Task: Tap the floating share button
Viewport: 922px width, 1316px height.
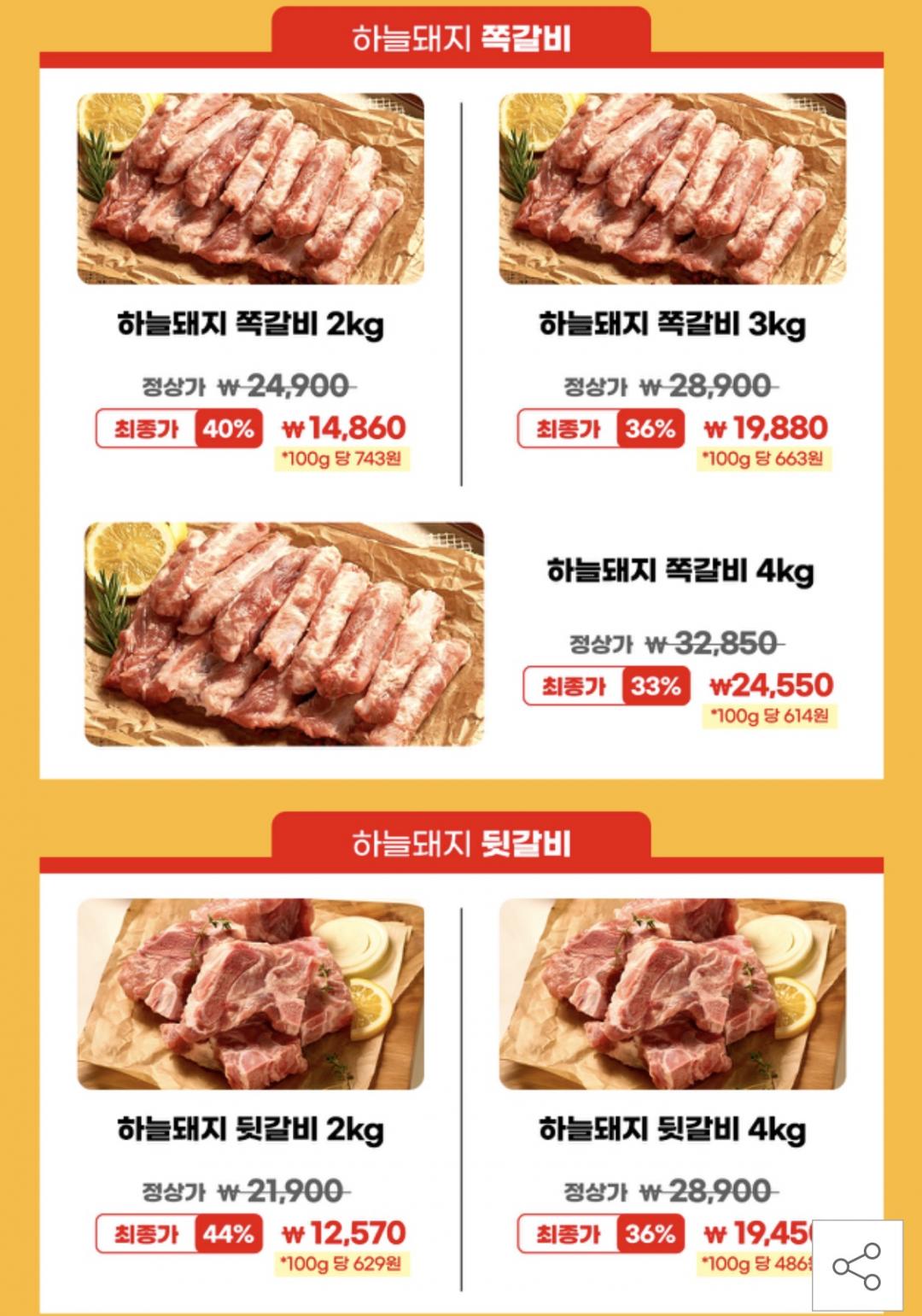Action: point(856,1265)
